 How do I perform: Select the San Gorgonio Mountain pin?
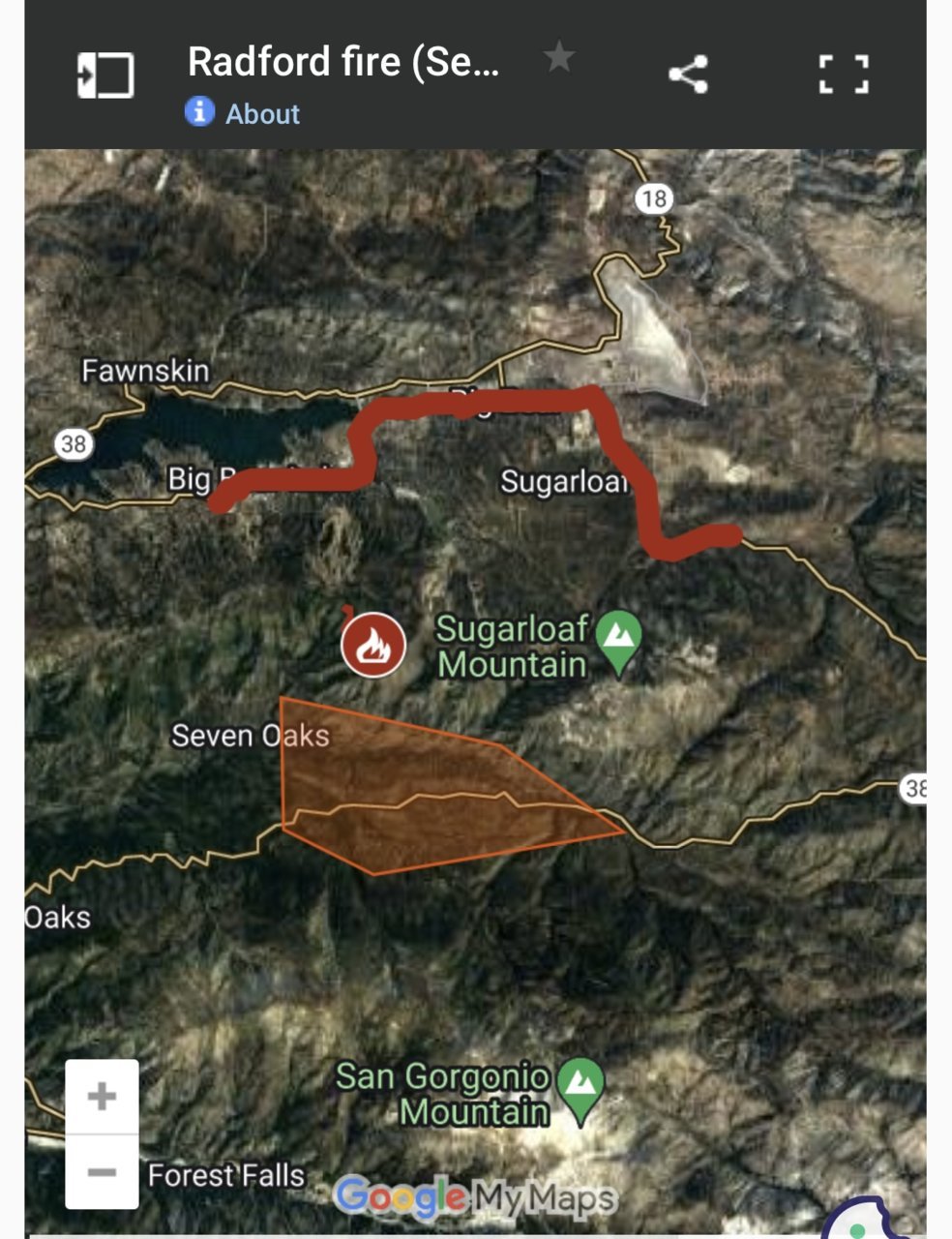point(580,1086)
